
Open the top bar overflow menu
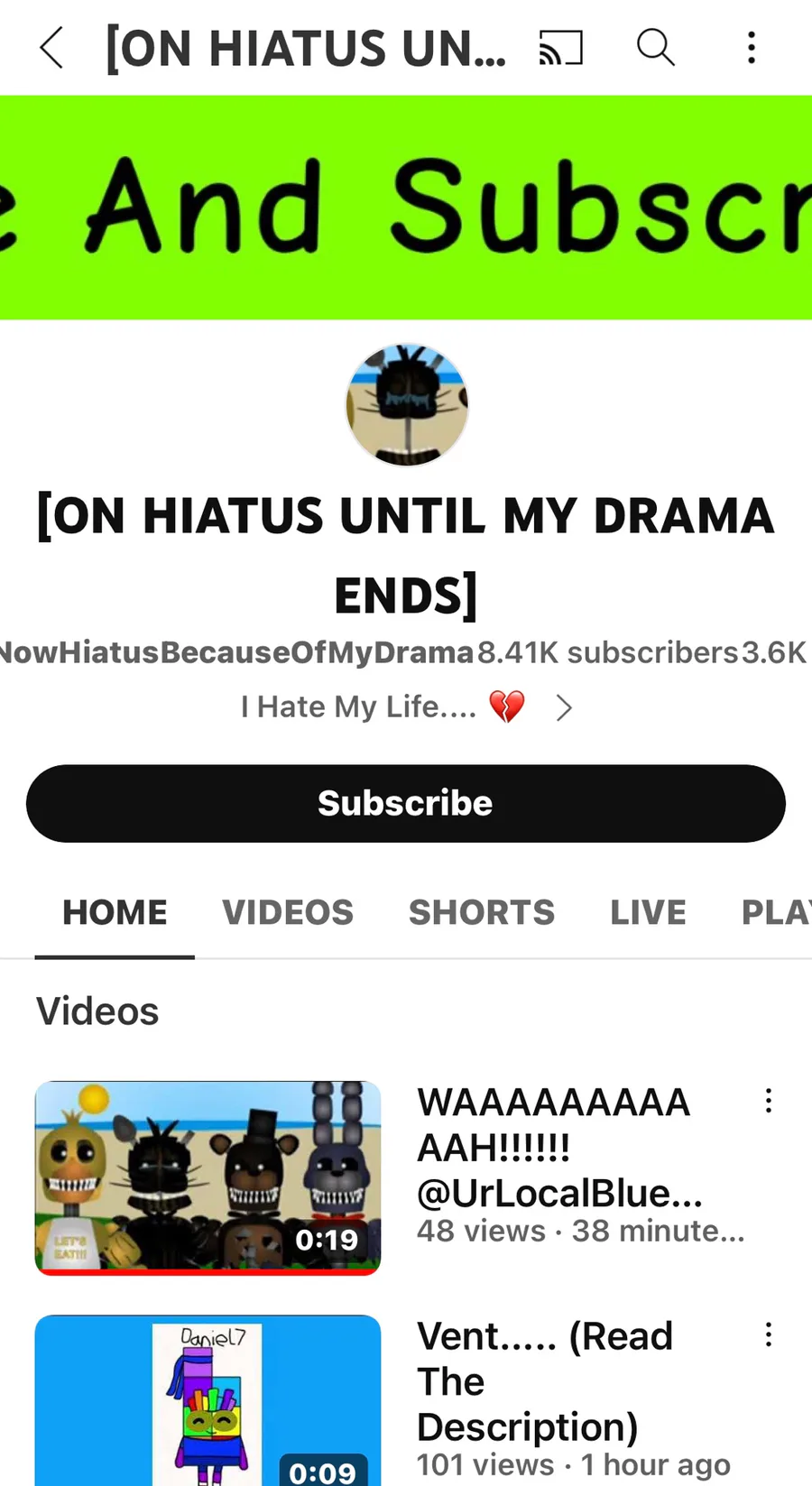[751, 47]
